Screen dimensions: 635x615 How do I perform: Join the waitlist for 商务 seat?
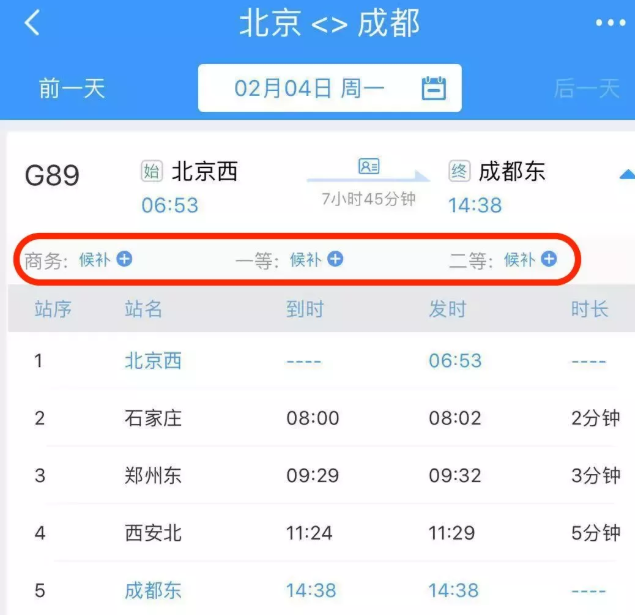point(124,259)
